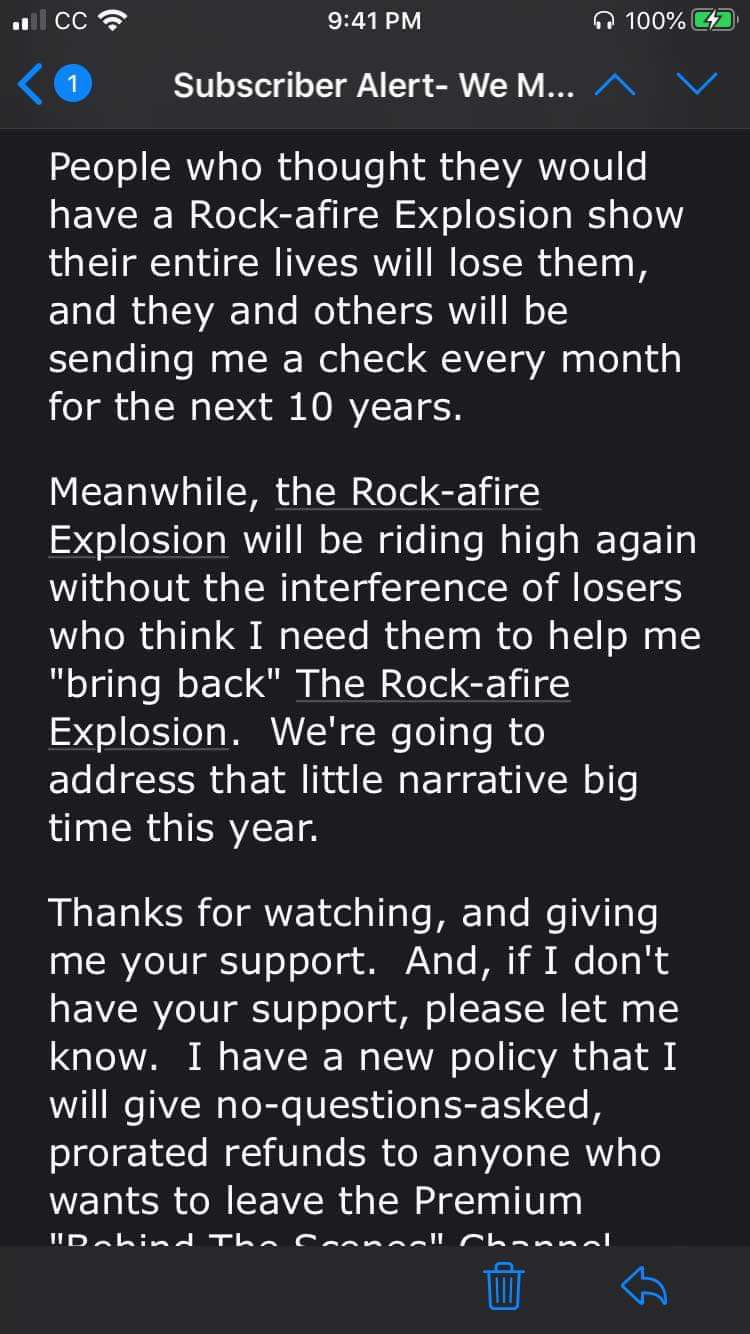Reply to this email

click(643, 1285)
